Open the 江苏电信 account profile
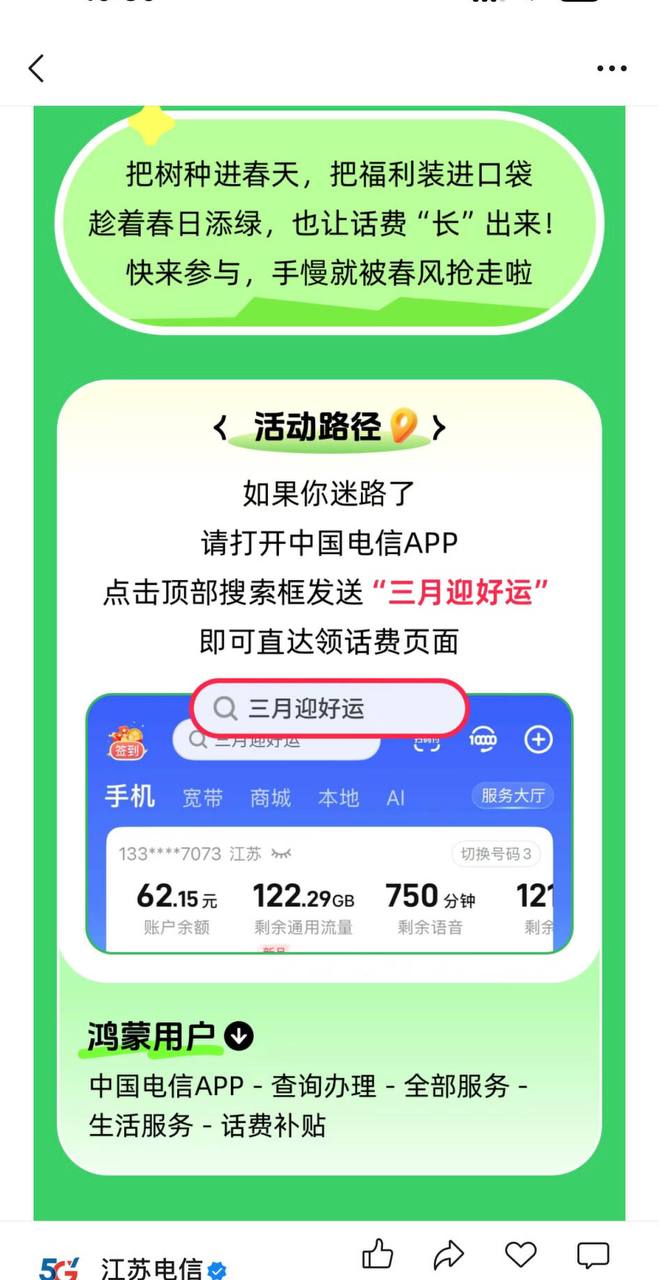Viewport: 659px width, 1280px height. tap(150, 1268)
